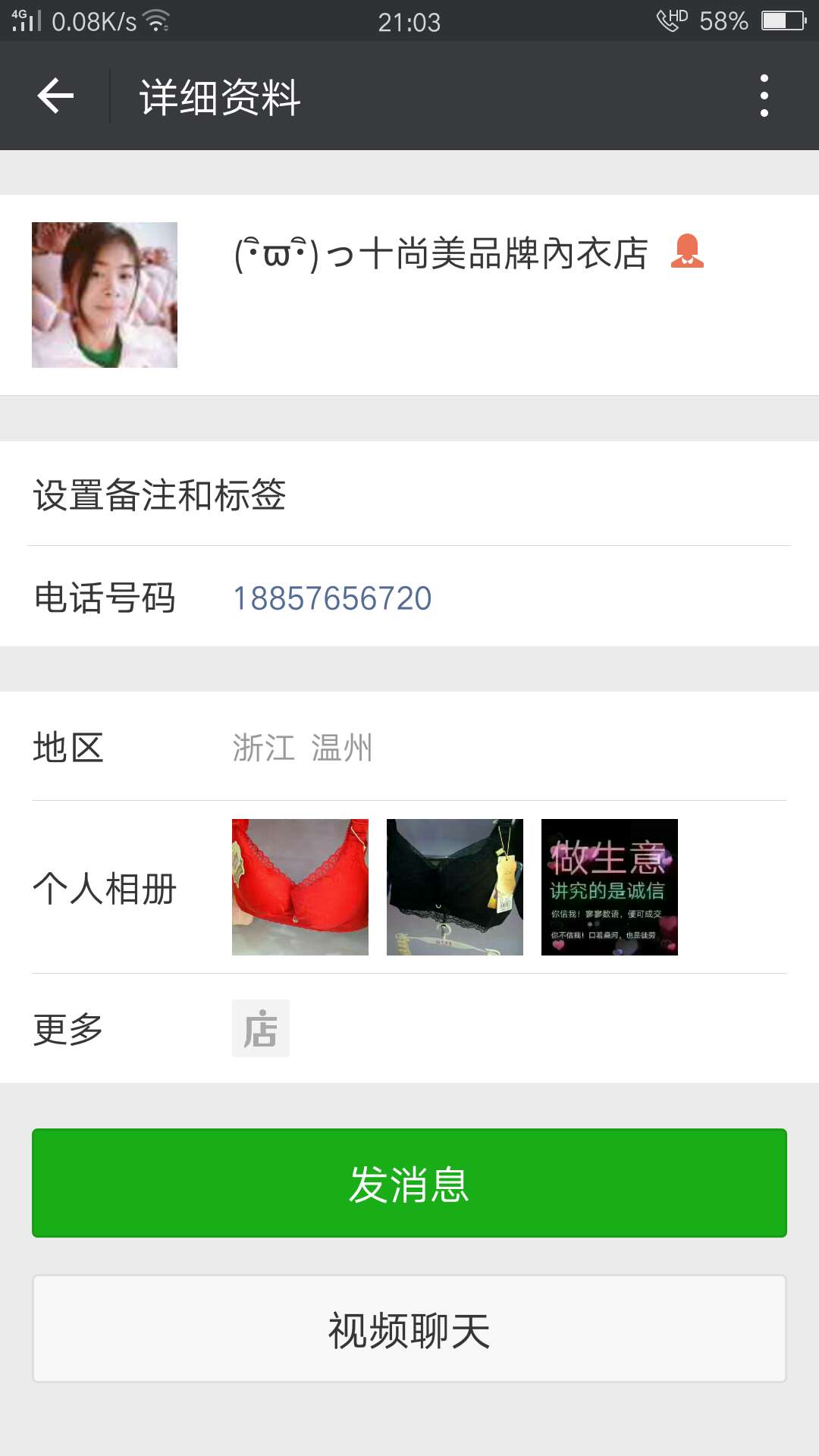This screenshot has width=819, height=1456.
Task: Open 设置备注和标签 row
Action: [x=409, y=494]
